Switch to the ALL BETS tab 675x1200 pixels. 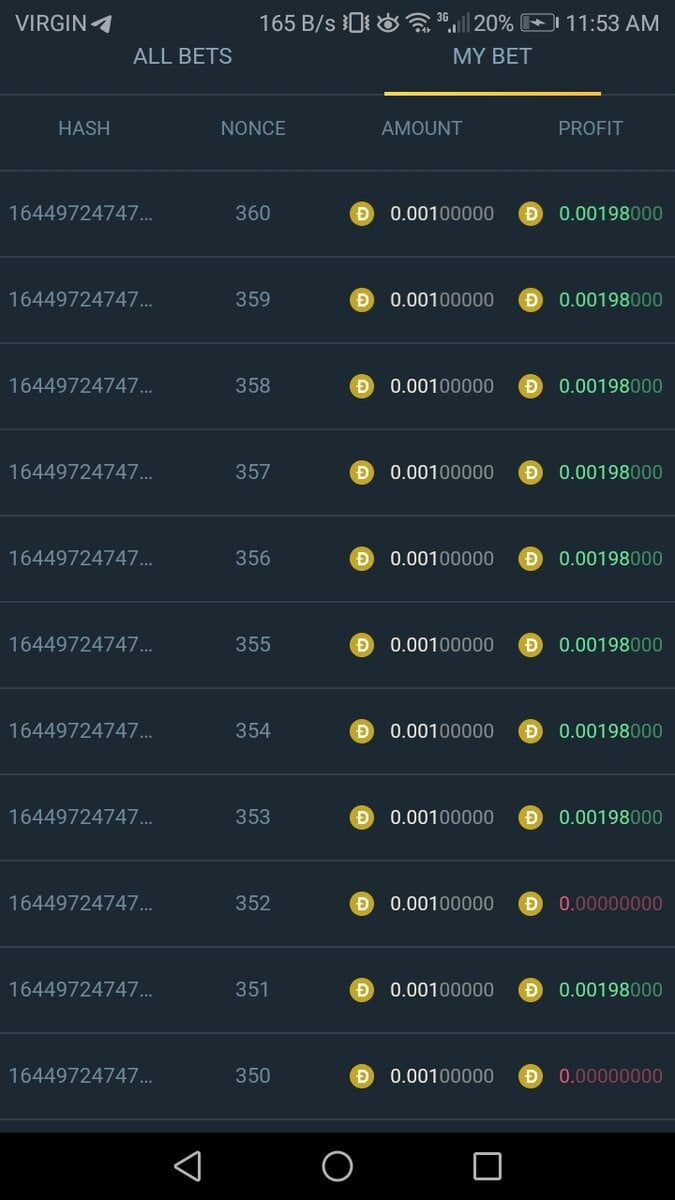coord(182,57)
